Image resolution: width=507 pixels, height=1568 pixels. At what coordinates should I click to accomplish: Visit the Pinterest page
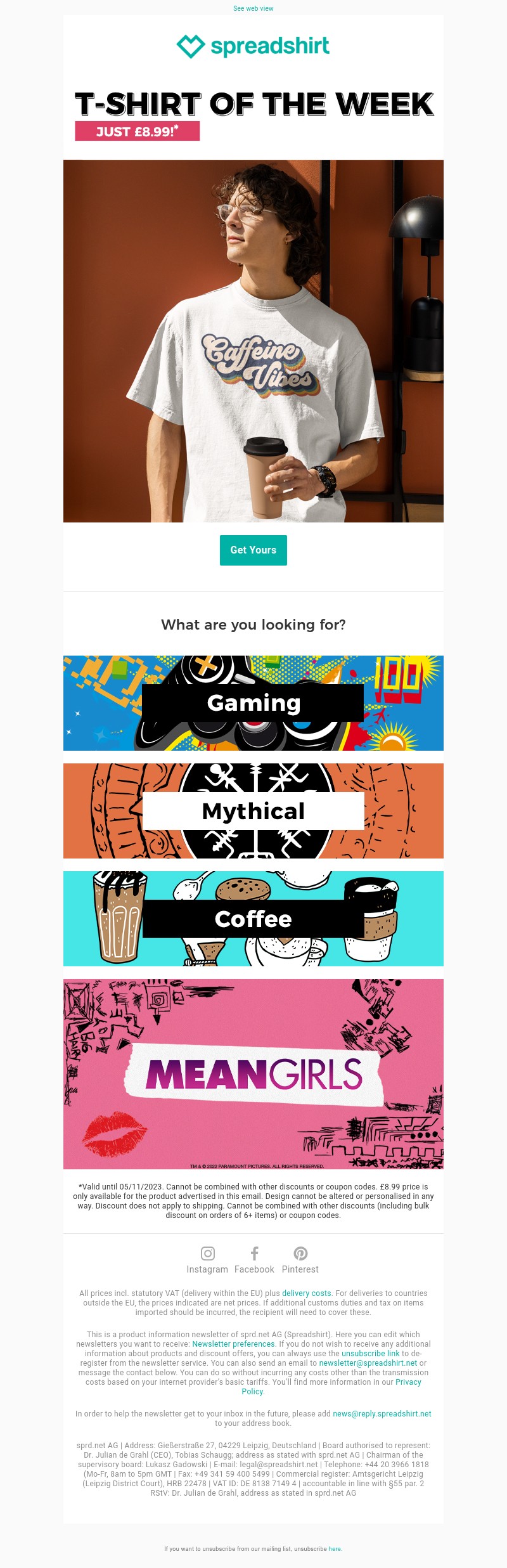click(300, 1260)
